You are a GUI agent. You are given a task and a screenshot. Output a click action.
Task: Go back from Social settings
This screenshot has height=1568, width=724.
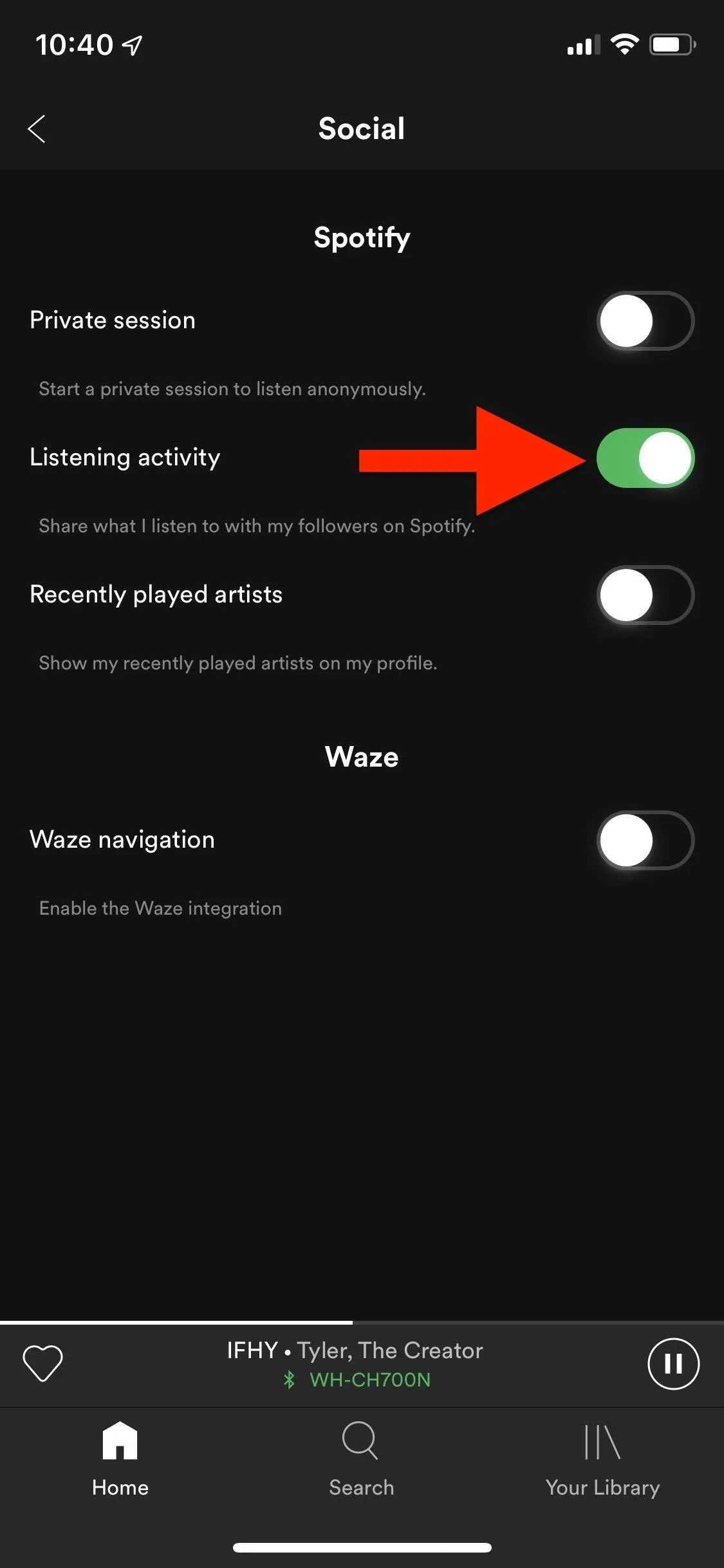coord(37,129)
